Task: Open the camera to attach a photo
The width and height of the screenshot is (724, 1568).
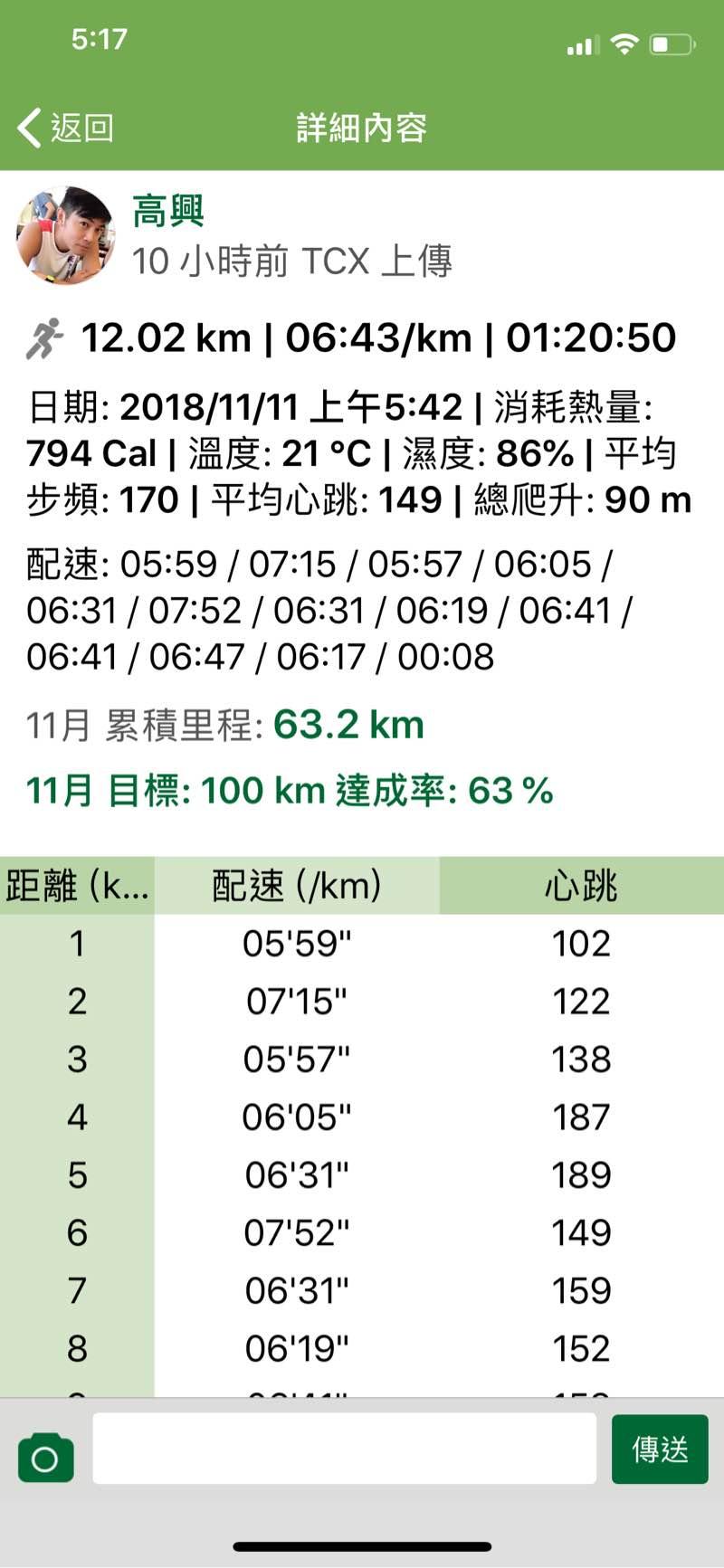Action: coord(45,1457)
